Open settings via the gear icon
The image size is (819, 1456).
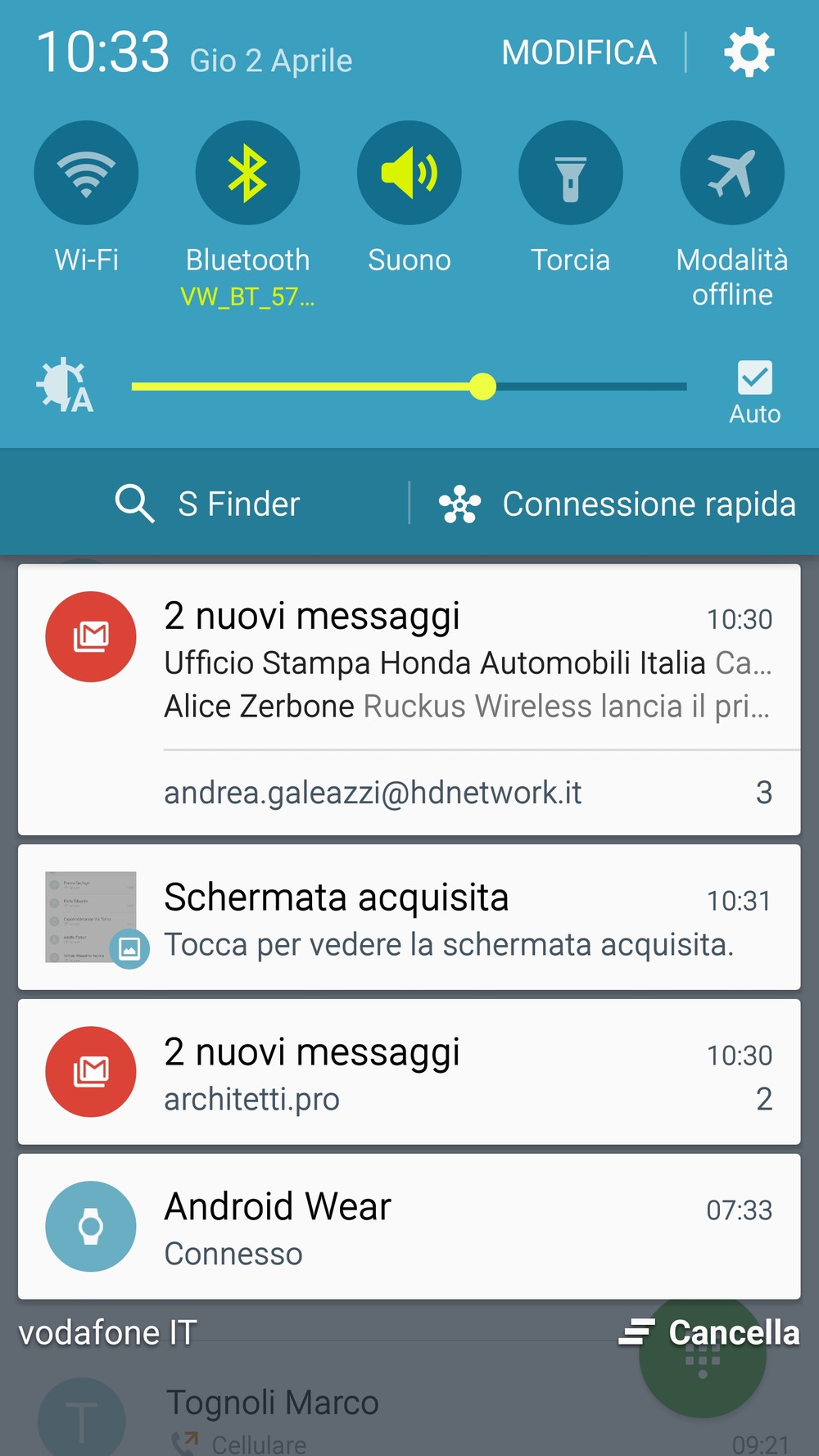click(x=749, y=53)
